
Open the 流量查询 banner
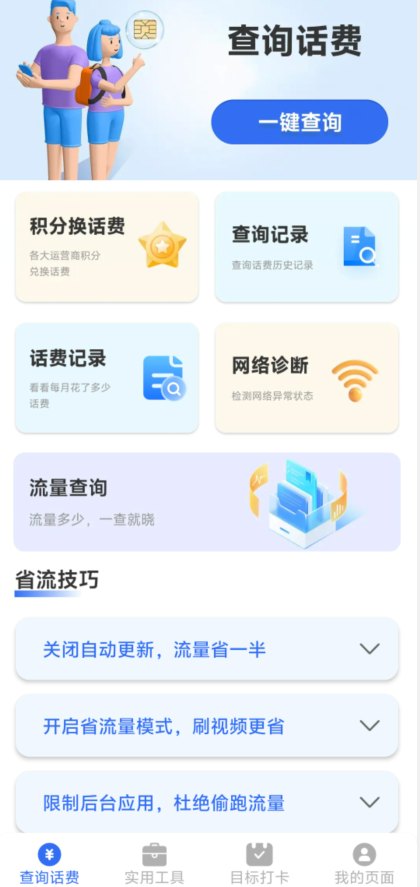207,502
